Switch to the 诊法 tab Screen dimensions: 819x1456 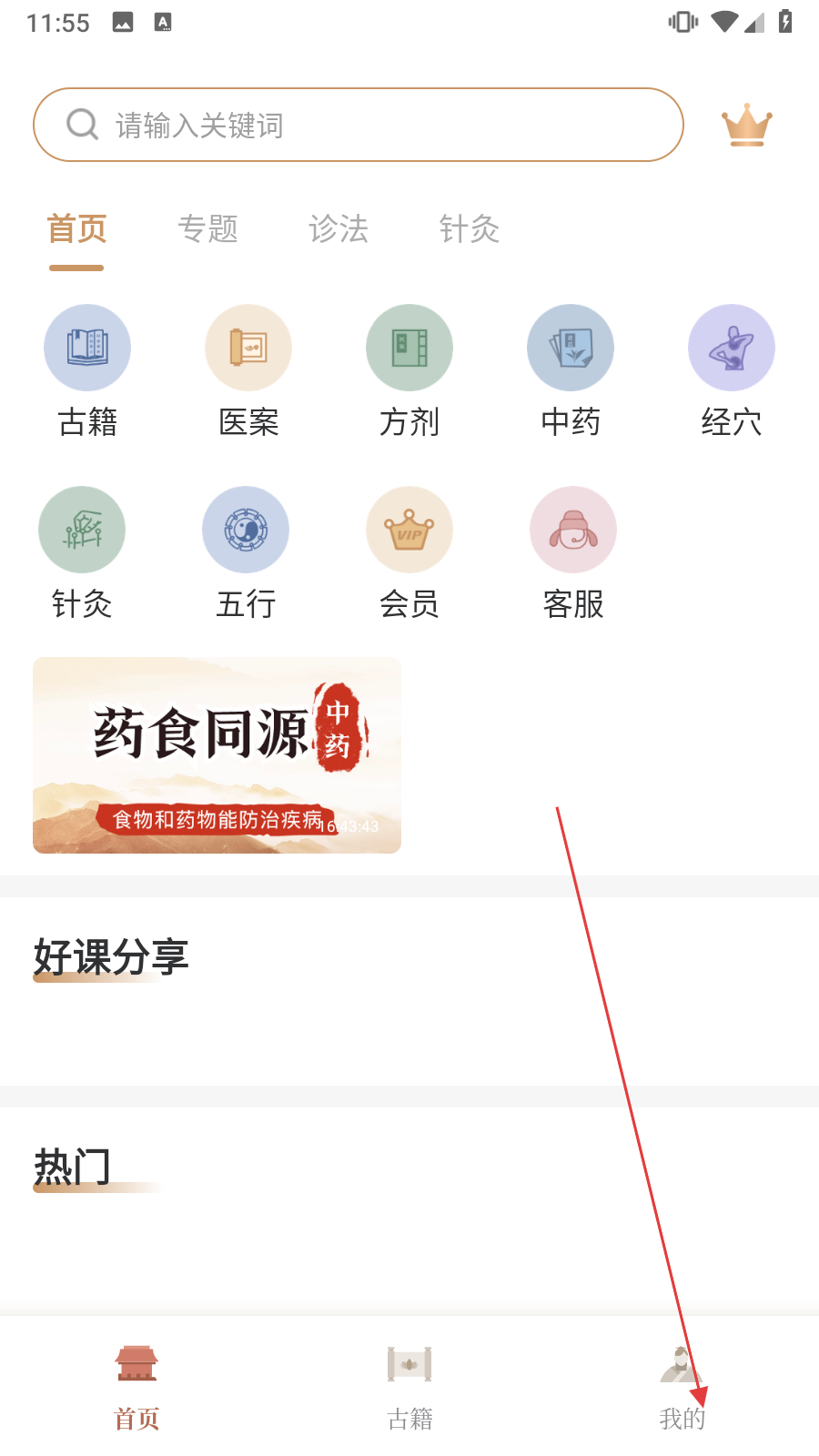coord(338,229)
